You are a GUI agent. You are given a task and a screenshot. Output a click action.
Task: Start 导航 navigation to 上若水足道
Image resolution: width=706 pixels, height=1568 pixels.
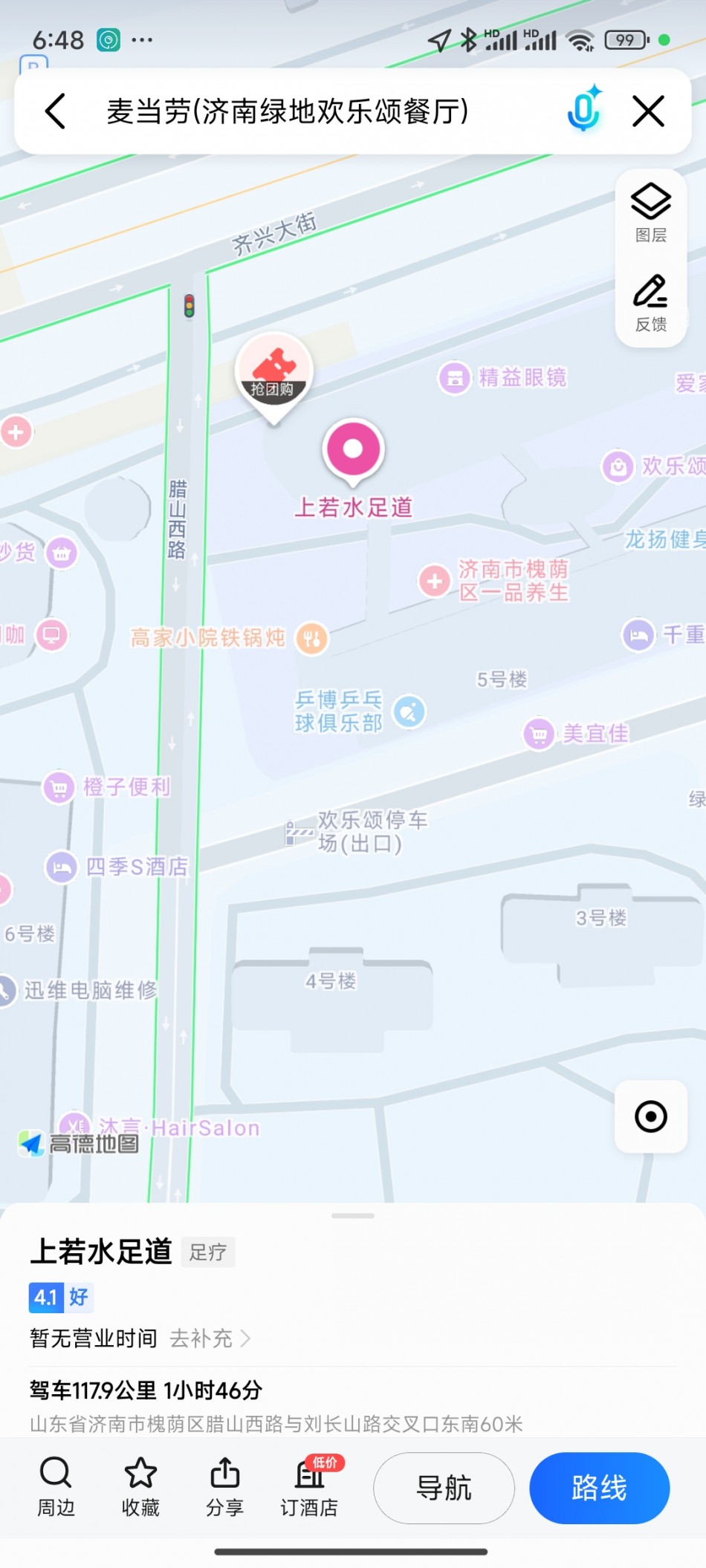444,1488
